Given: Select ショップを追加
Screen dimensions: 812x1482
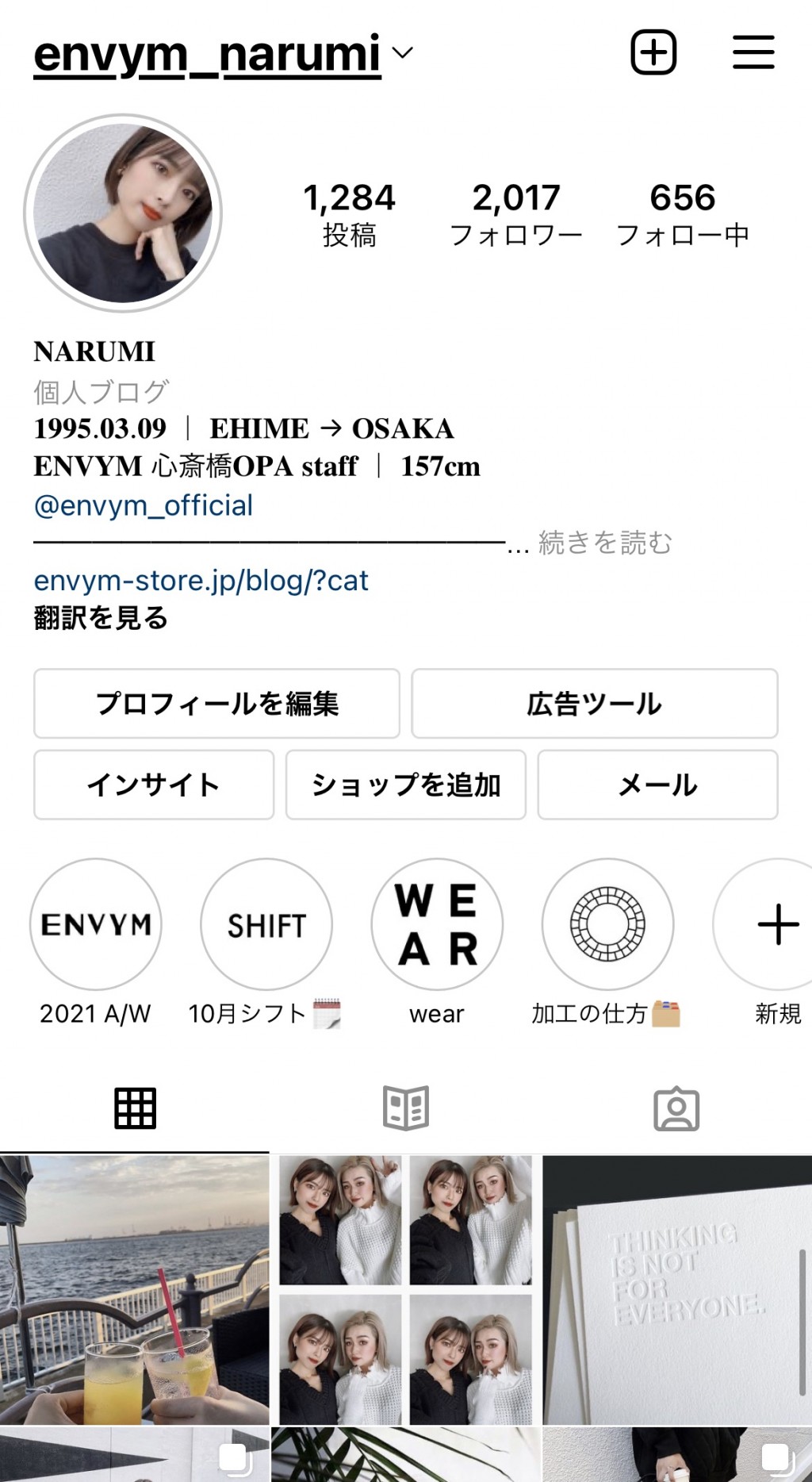Looking at the screenshot, I should pos(405,785).
